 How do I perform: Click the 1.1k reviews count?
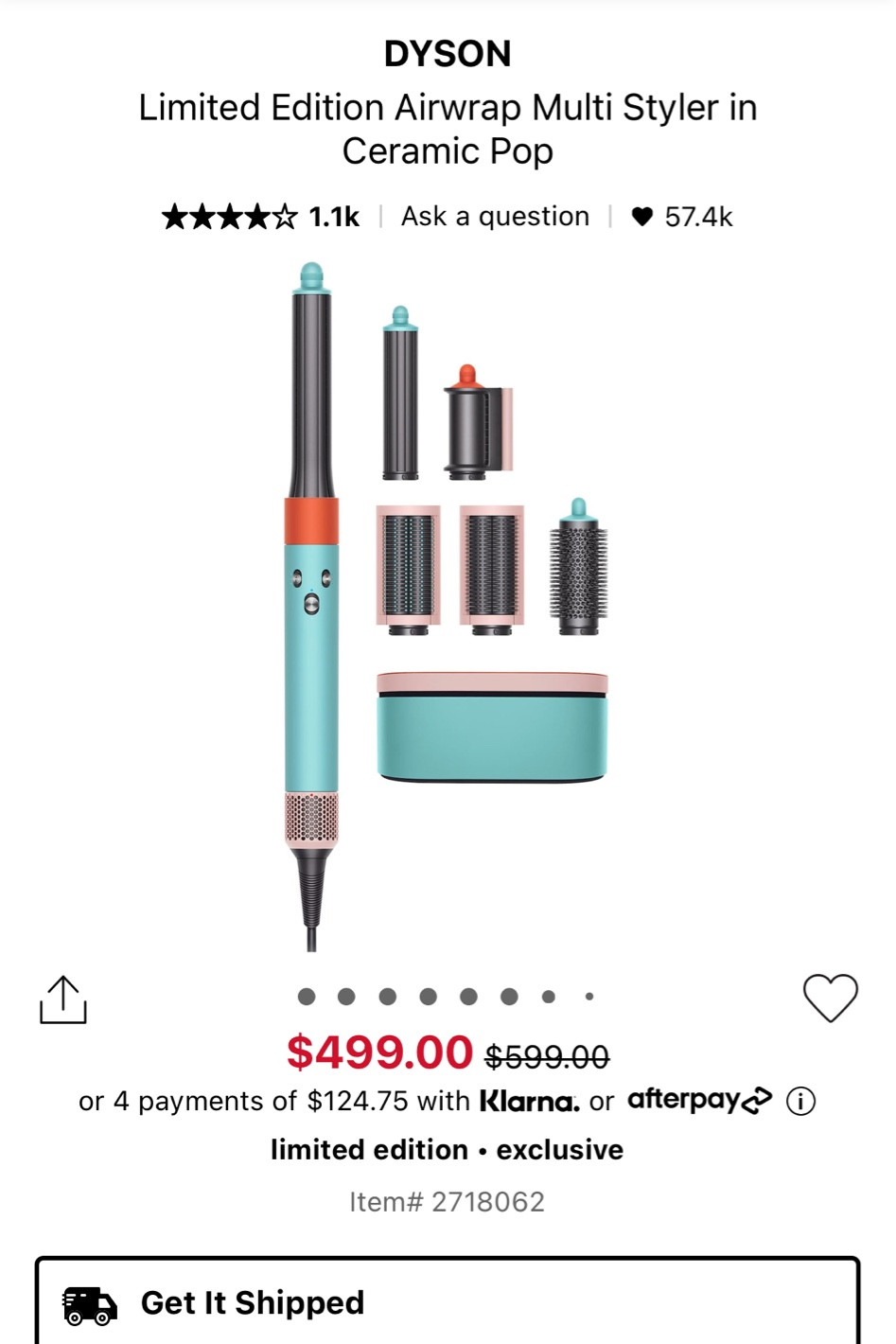[333, 216]
